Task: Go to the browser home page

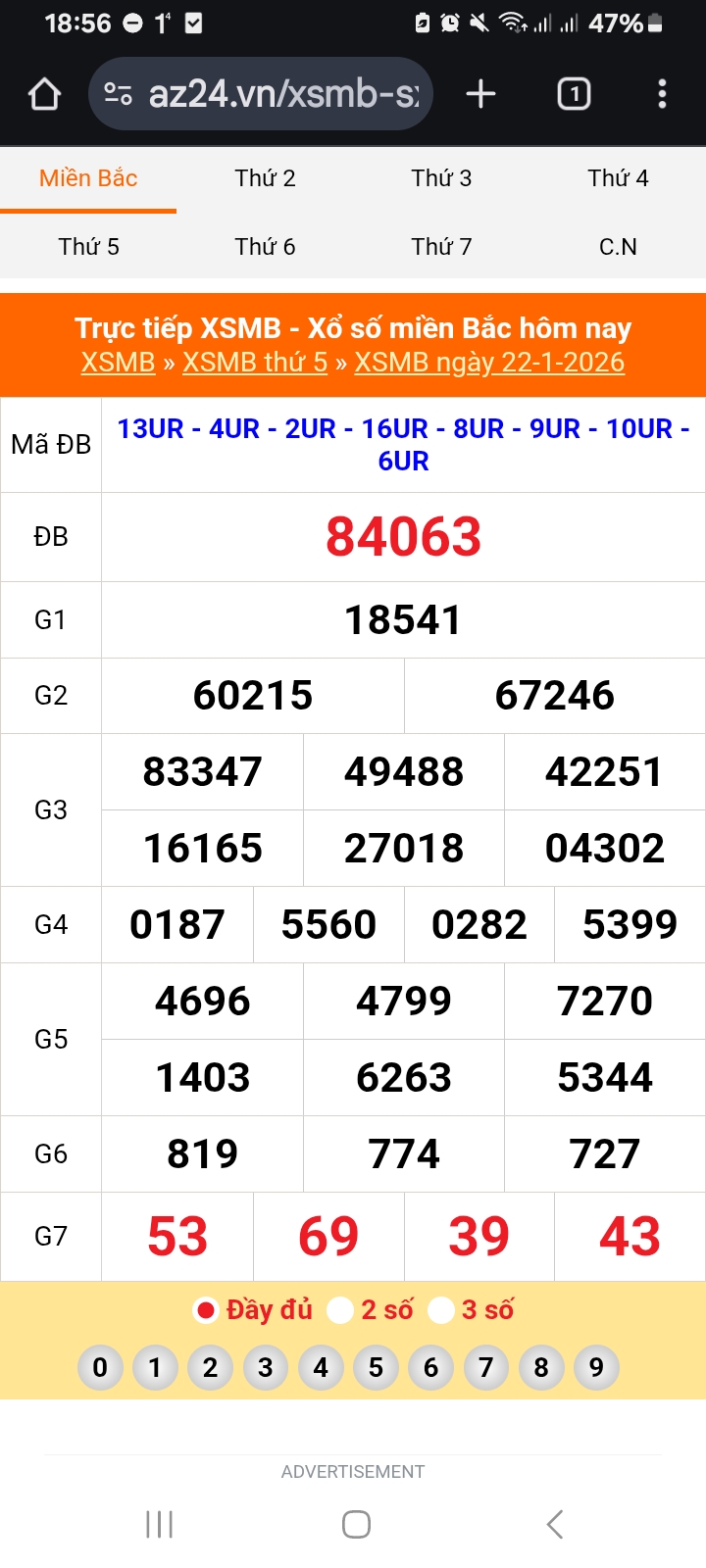Action: click(x=45, y=94)
